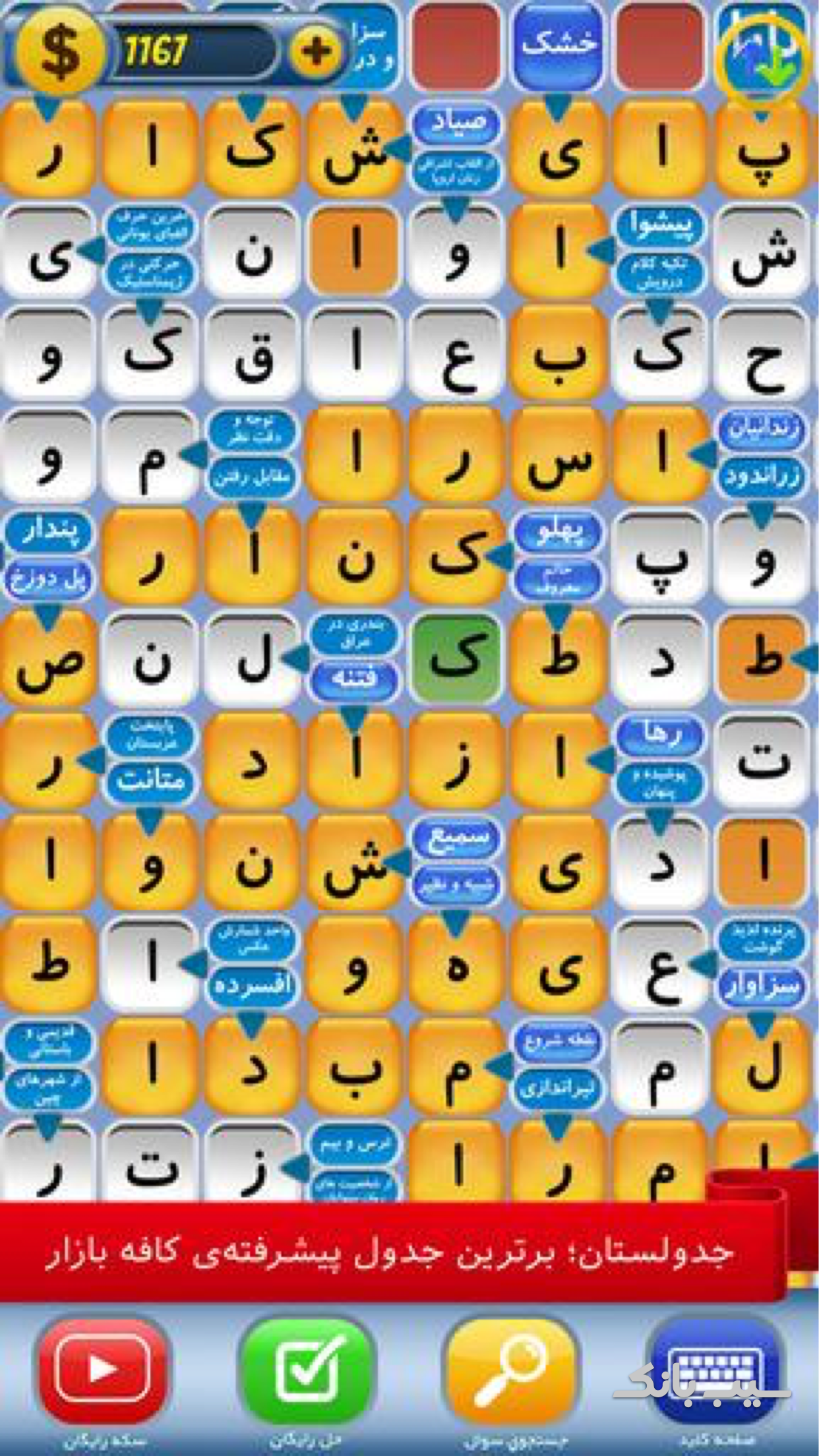Watch a video for free coins
The height and width of the screenshot is (1456, 819).
103,1373
